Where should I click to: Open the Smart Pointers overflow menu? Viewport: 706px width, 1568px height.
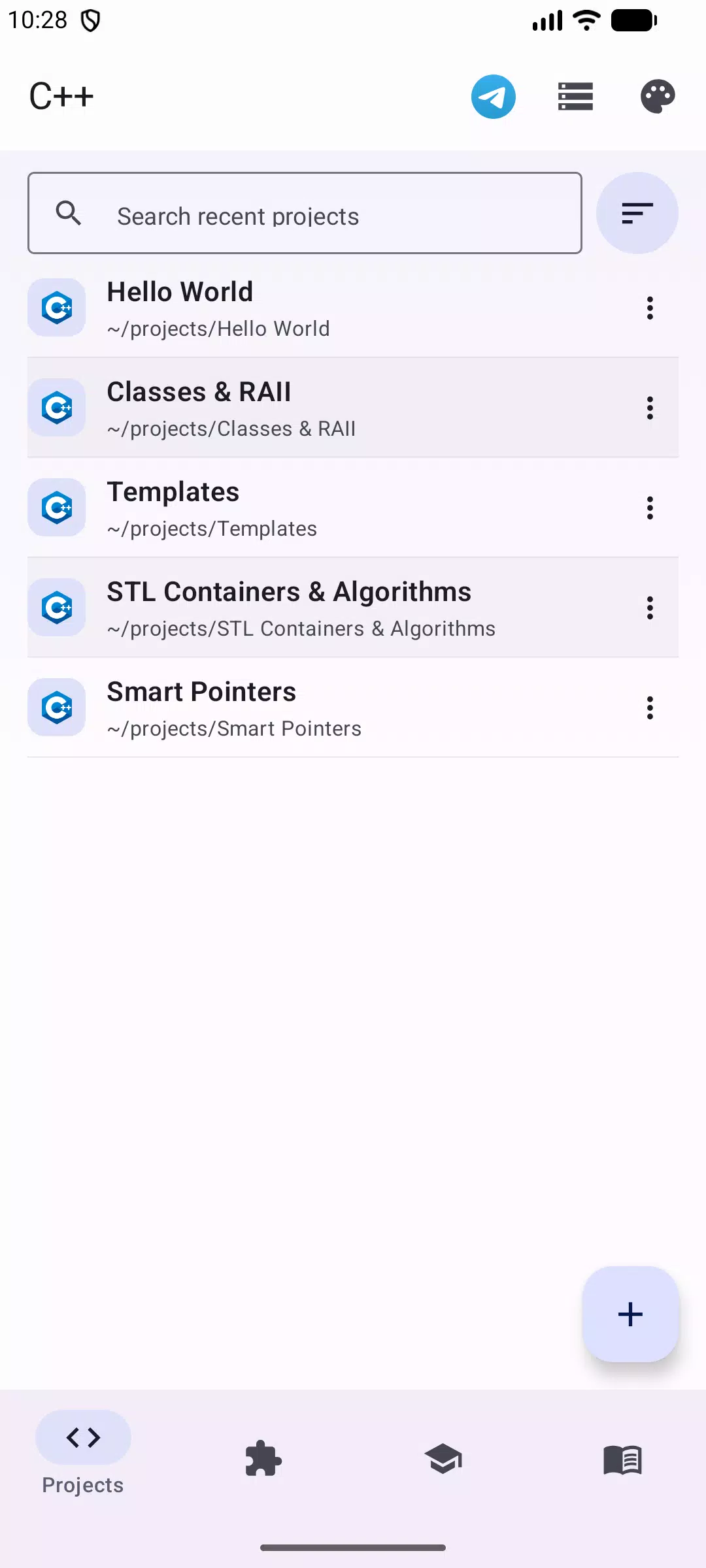650,708
